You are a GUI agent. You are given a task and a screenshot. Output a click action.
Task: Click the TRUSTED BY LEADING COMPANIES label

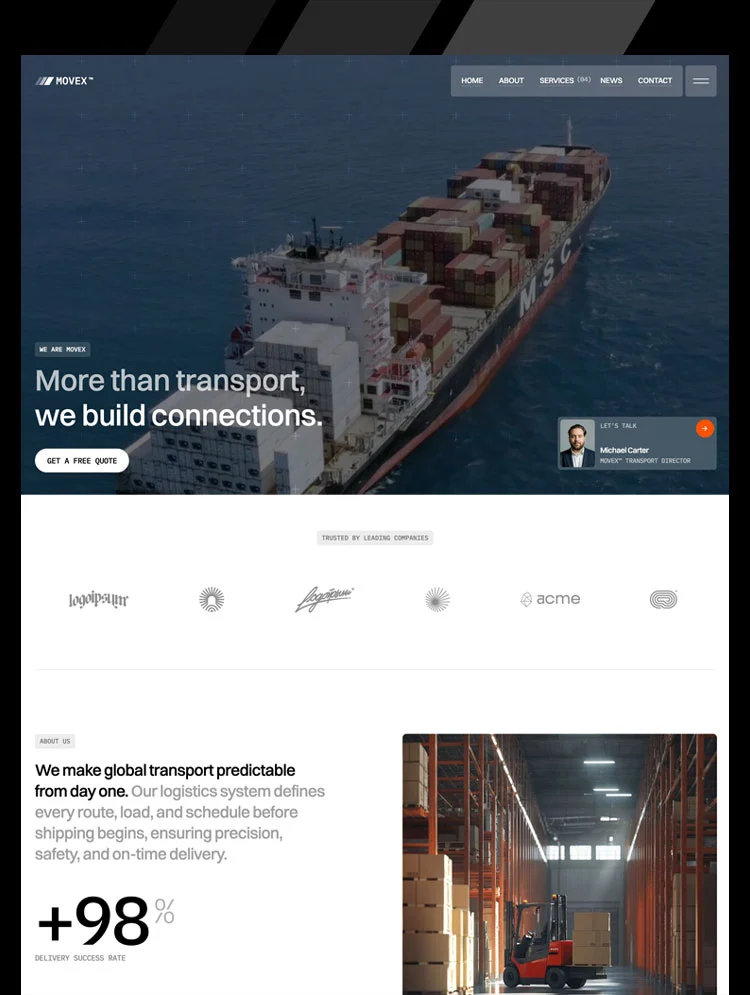coord(375,537)
